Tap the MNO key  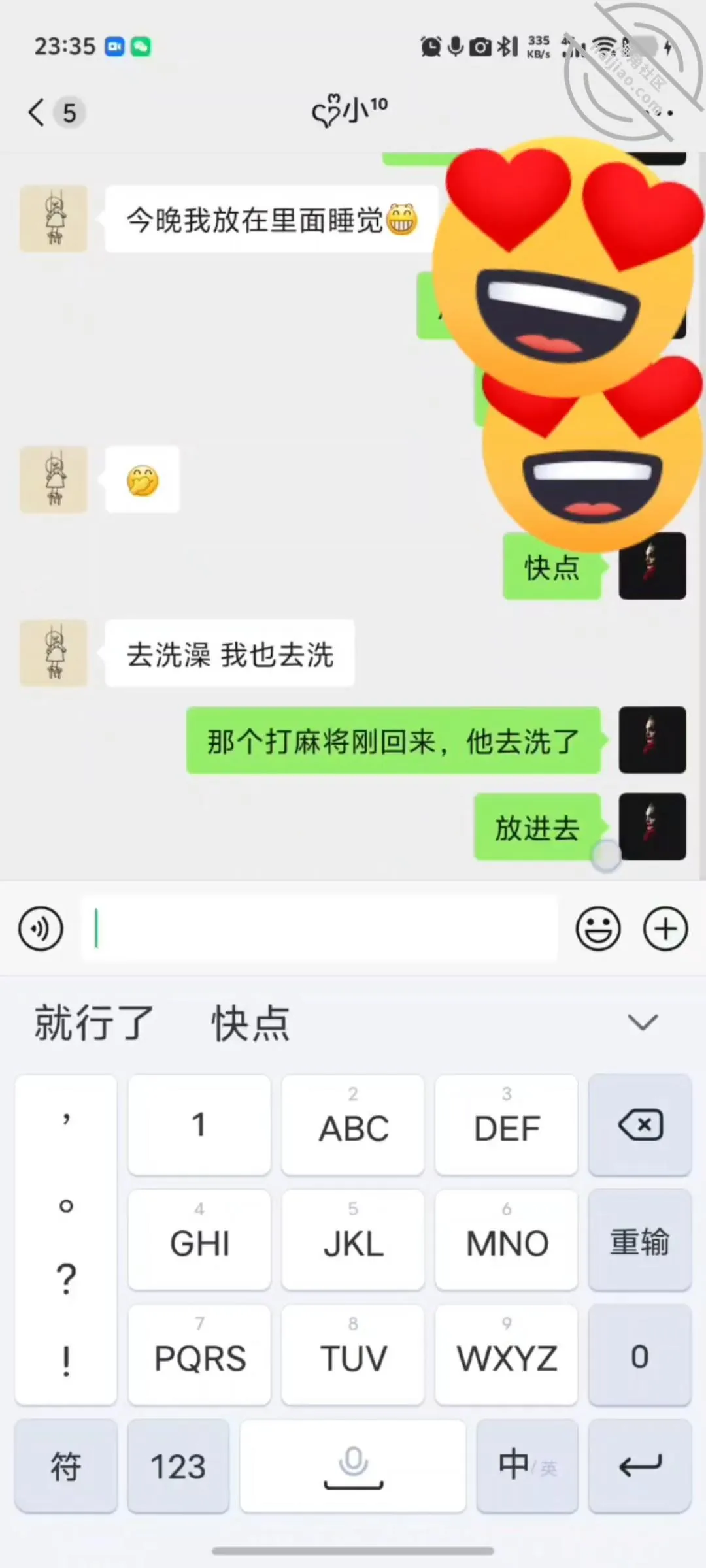pyautogui.click(x=507, y=1240)
